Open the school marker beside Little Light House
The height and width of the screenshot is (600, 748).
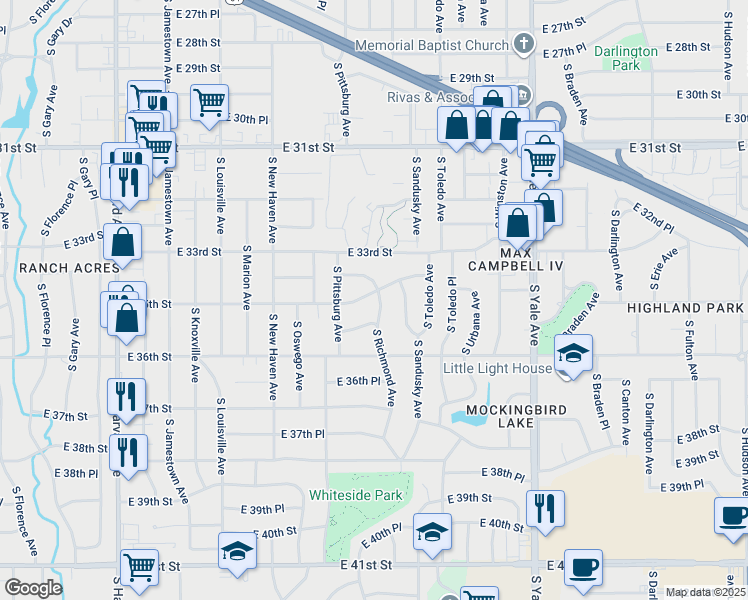pos(573,353)
